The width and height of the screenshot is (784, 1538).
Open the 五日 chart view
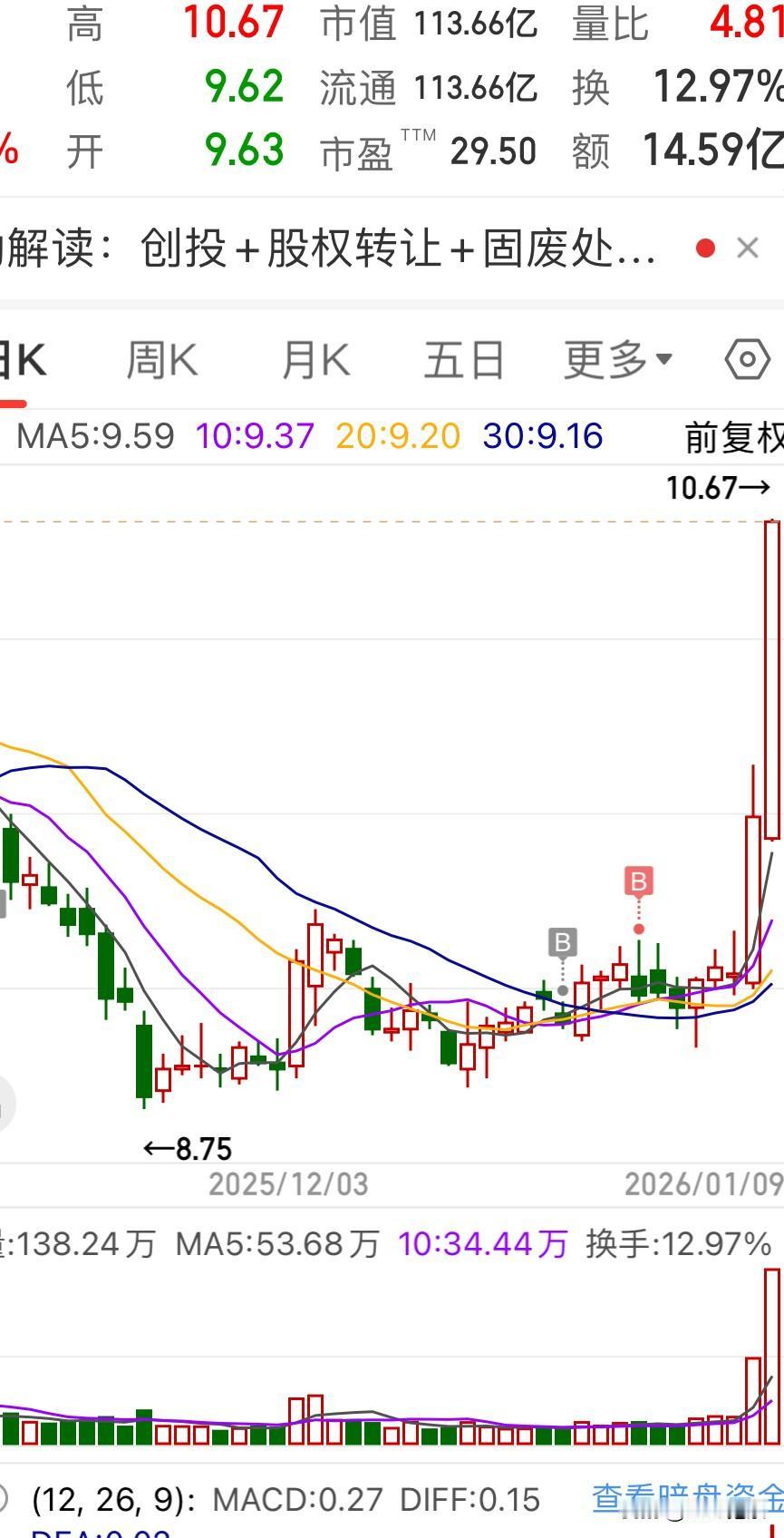pyautogui.click(x=464, y=359)
